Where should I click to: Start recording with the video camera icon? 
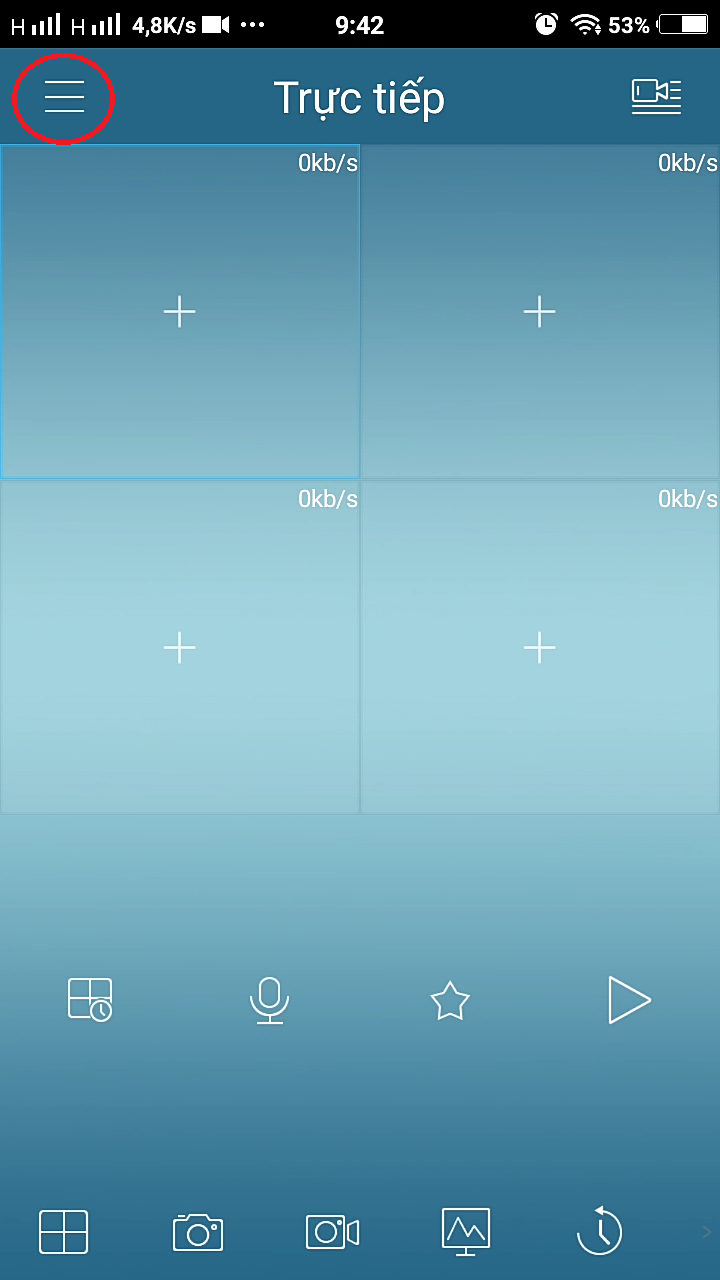pos(332,1231)
